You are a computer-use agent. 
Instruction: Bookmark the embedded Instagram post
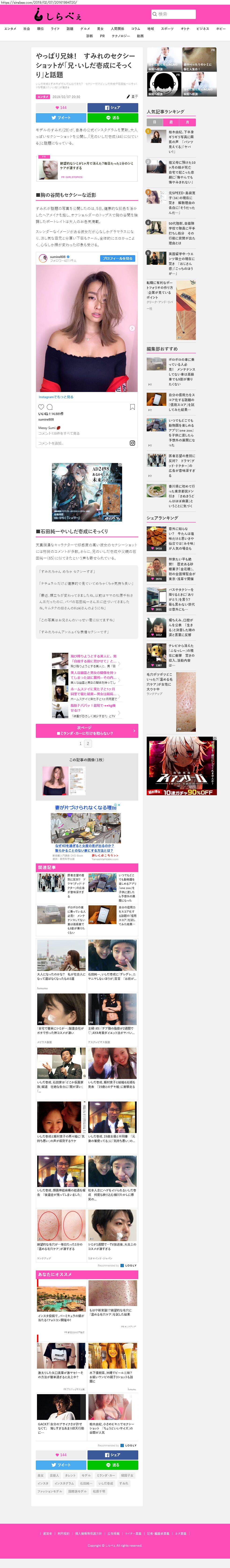click(x=132, y=407)
